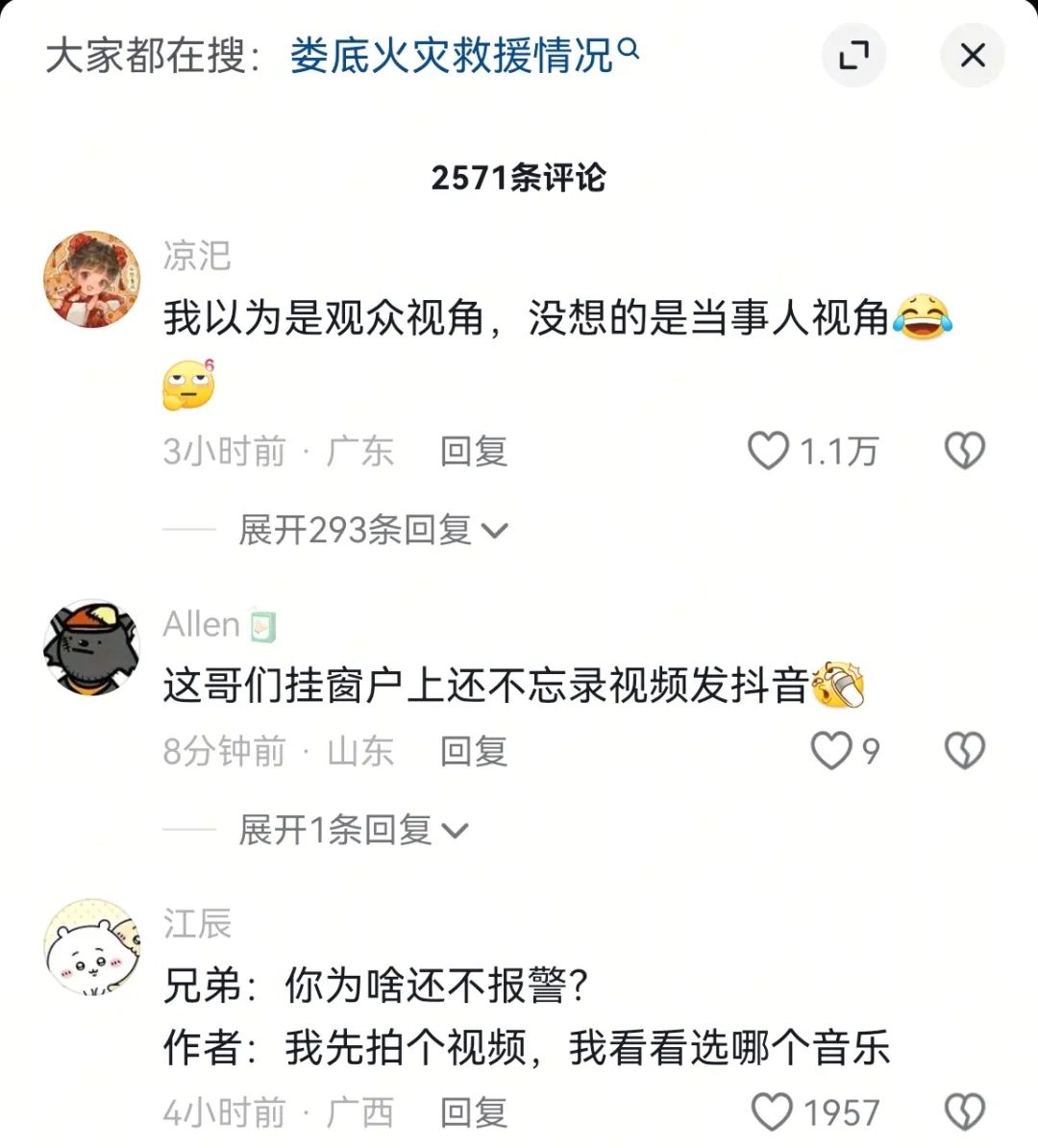Dislike 江辰's comment
The height and width of the screenshot is (1148, 1038).
point(965,1112)
